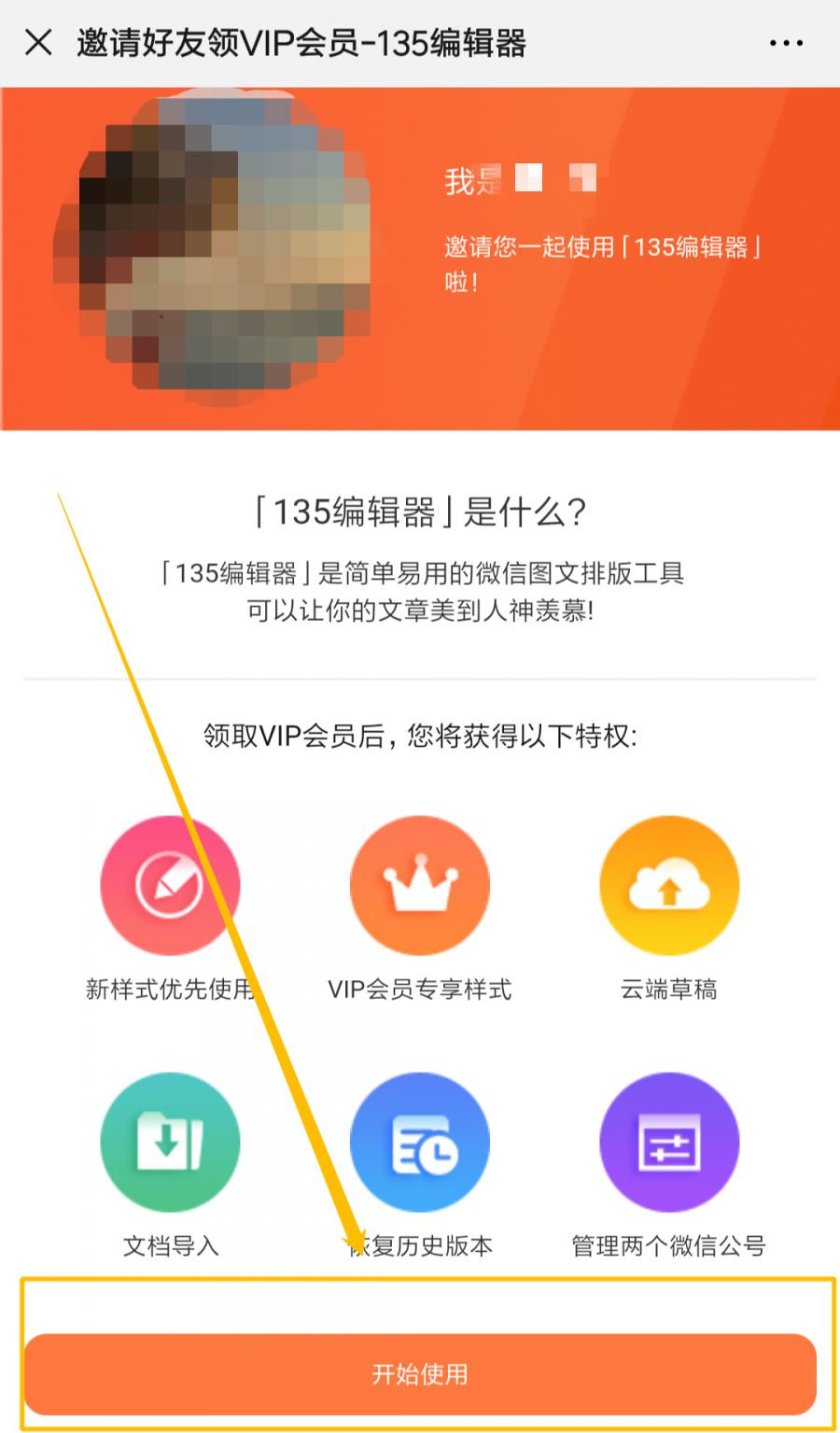The width and height of the screenshot is (840, 1433).
Task: Open the three-dot overflow menu
Action: tap(786, 43)
